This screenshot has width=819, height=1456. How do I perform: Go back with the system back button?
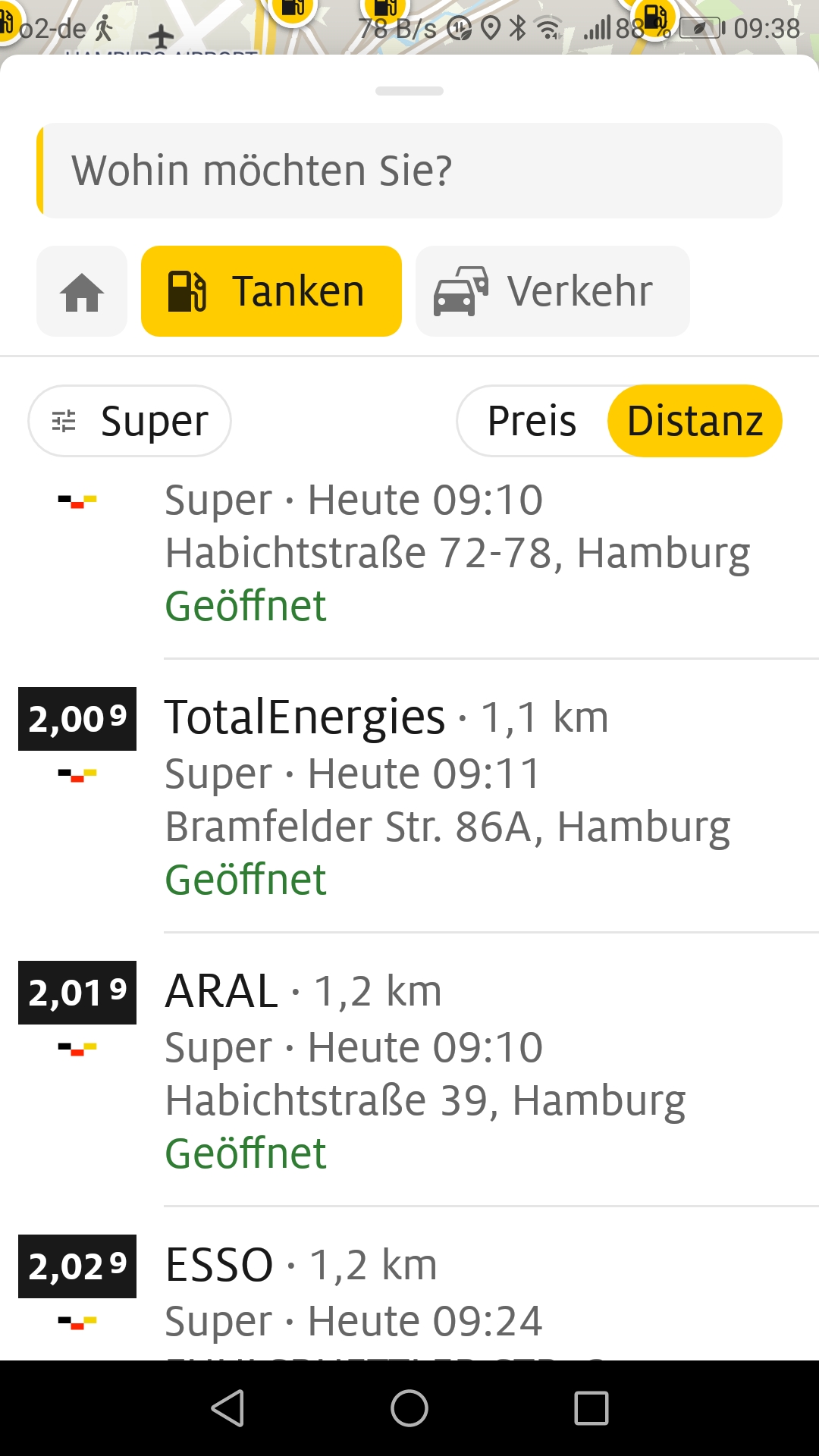tap(227, 1408)
